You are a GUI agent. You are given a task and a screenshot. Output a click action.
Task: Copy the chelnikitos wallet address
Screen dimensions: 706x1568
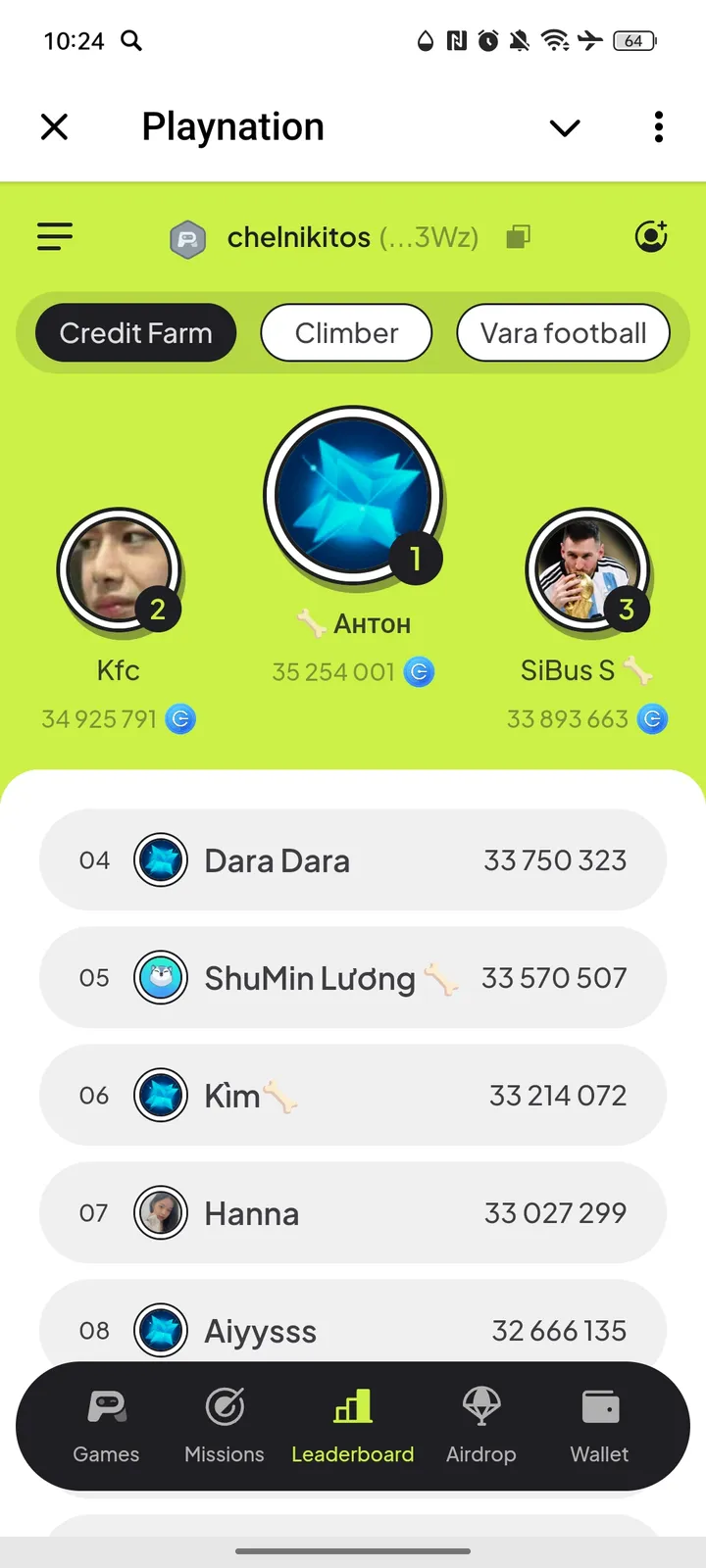518,236
